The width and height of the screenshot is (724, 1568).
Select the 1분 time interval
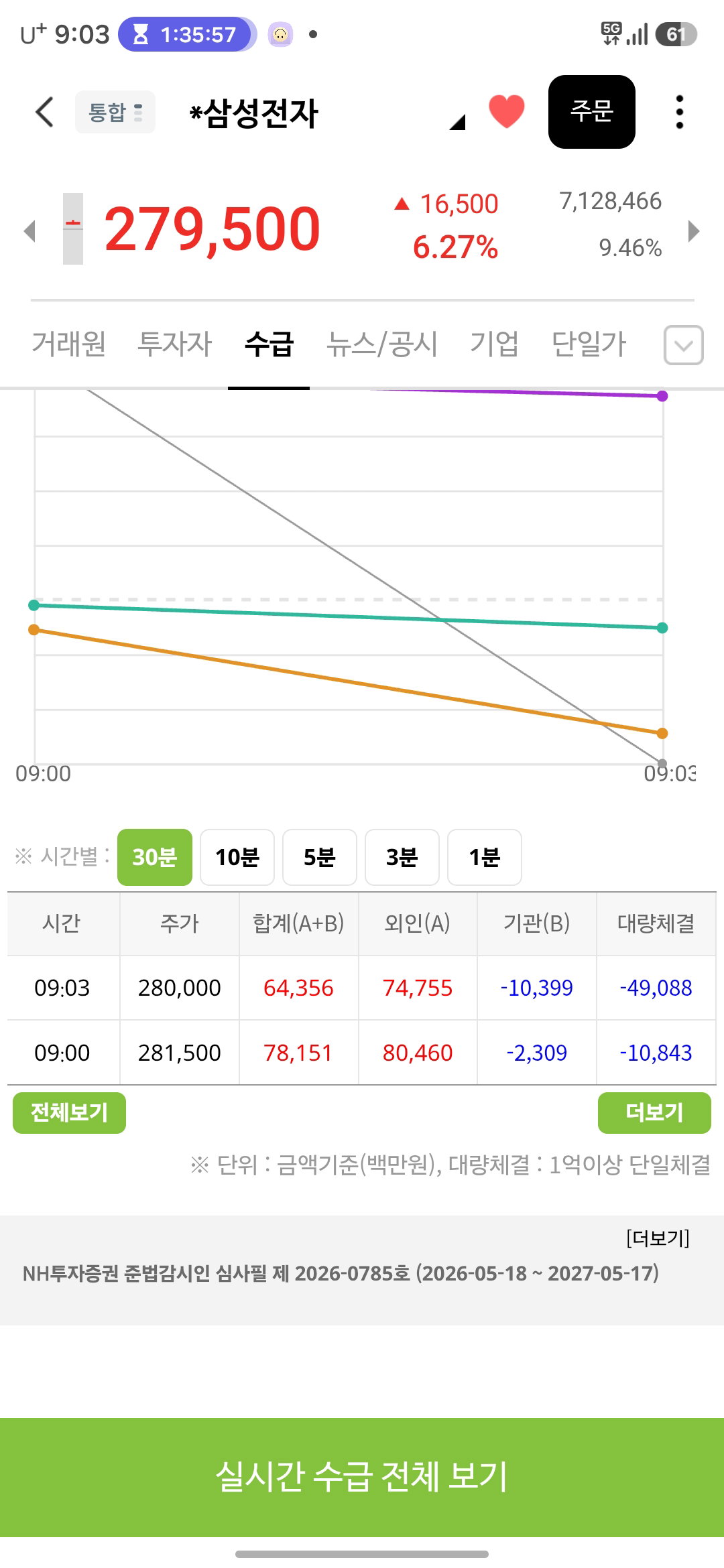click(485, 857)
